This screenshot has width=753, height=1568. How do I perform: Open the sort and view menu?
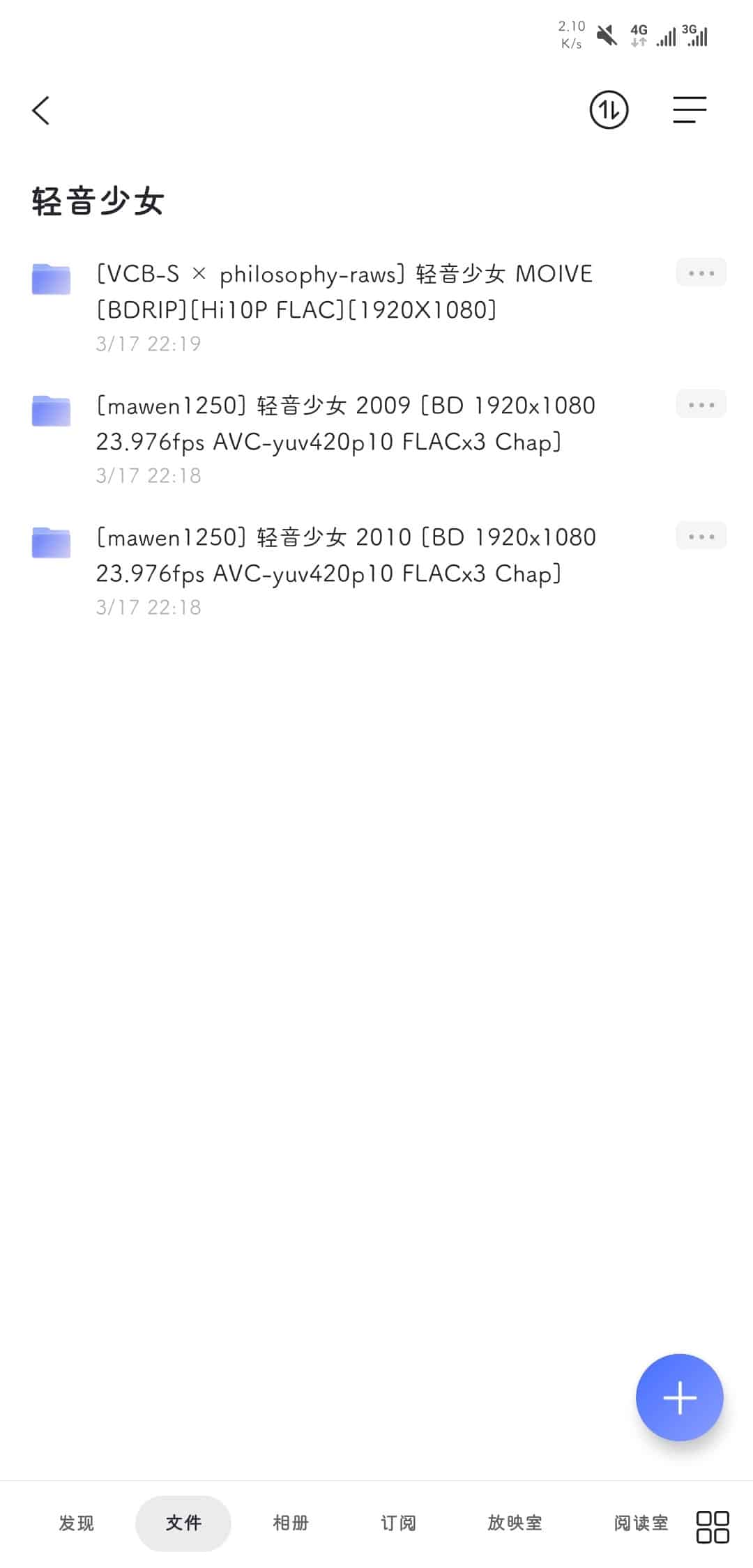[690, 110]
